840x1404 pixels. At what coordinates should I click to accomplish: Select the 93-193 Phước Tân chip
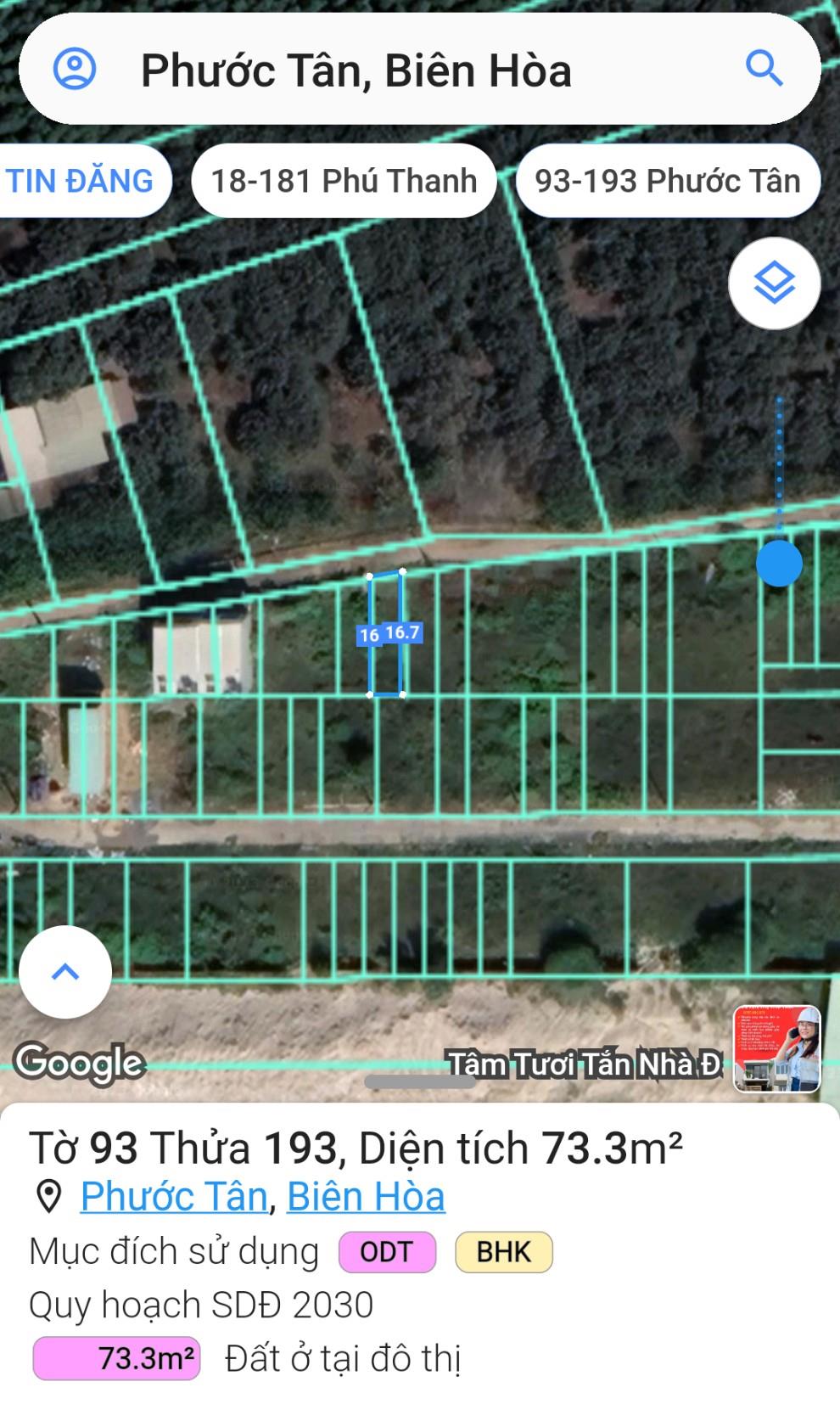point(667,181)
